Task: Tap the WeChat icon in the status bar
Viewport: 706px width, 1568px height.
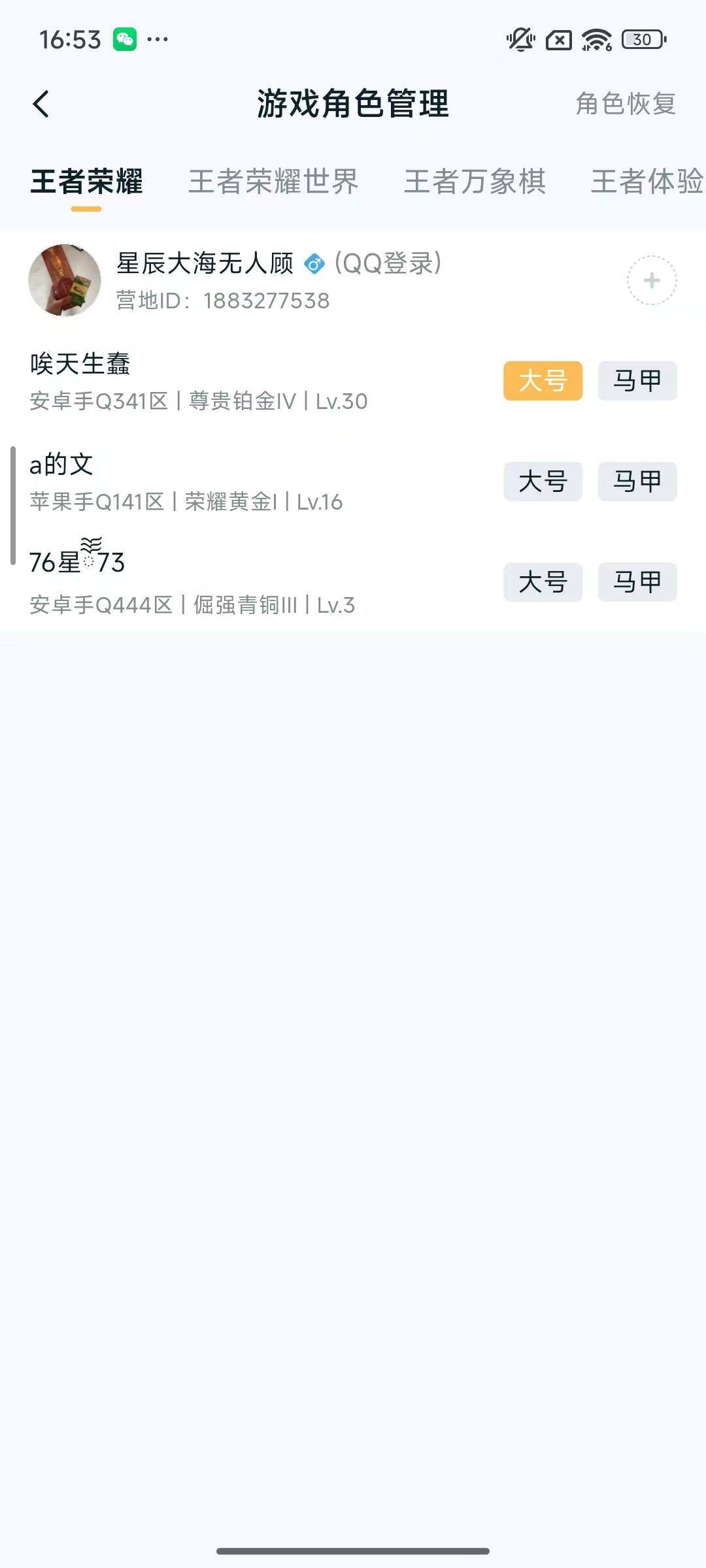Action: tap(126, 39)
